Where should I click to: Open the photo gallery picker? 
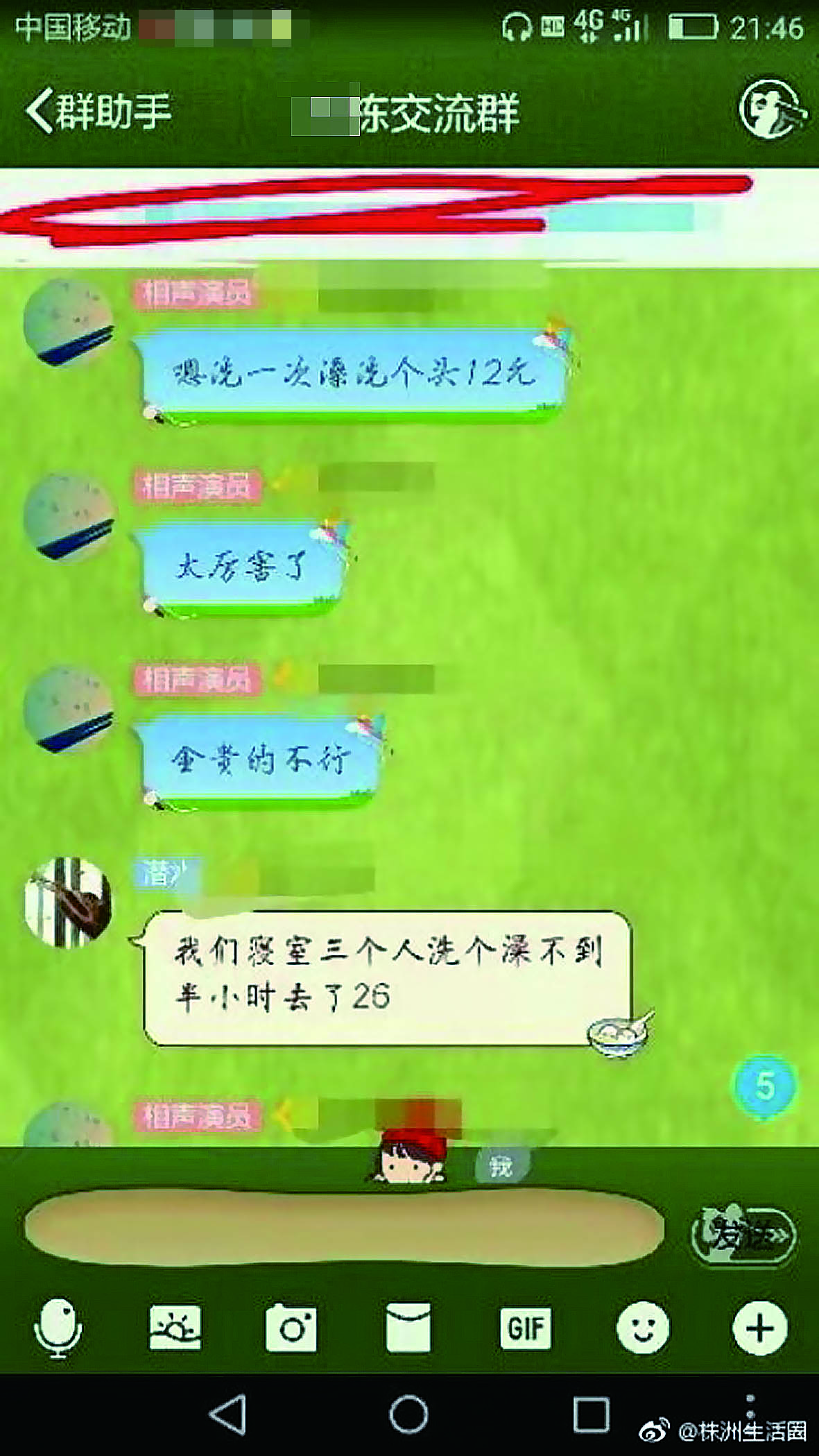(175, 1328)
